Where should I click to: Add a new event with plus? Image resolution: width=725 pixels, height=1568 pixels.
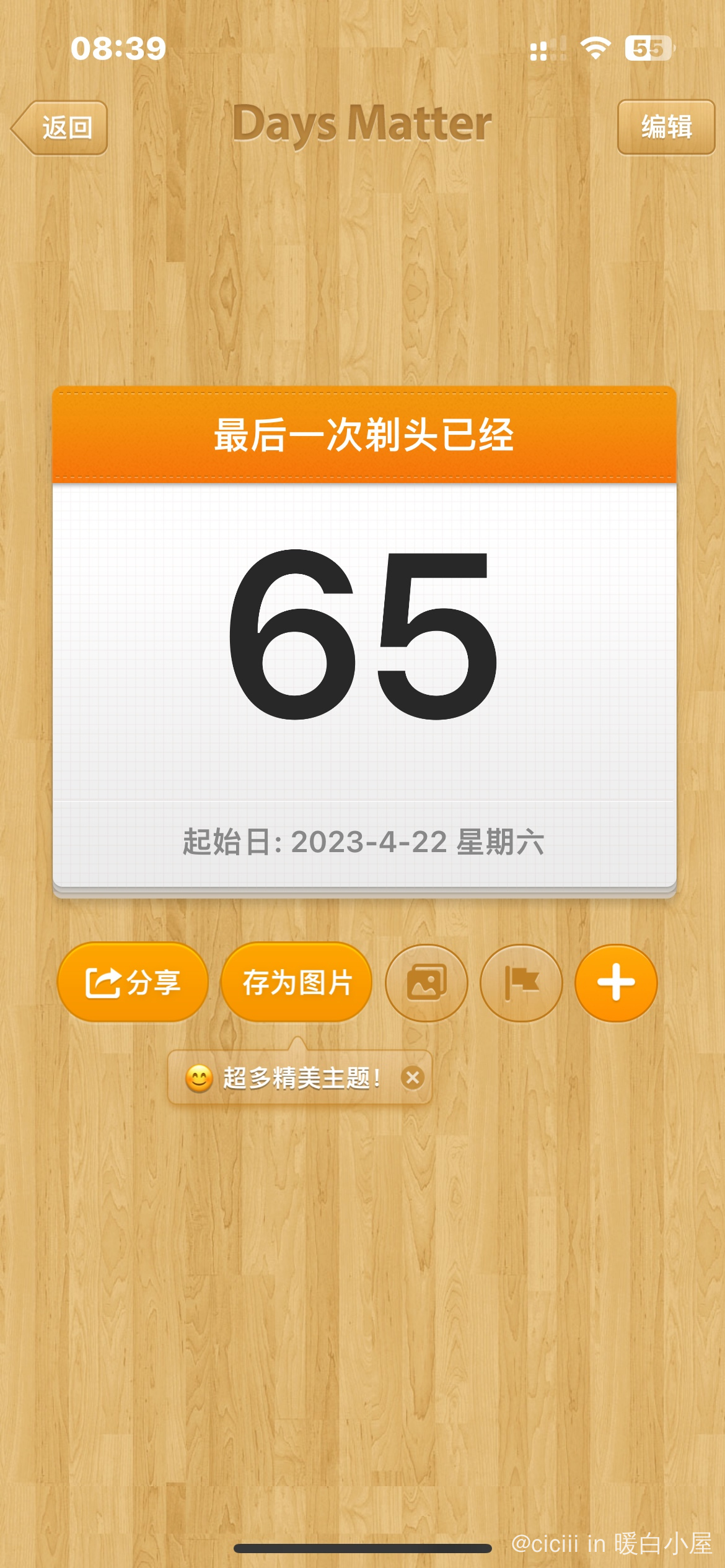click(x=616, y=982)
